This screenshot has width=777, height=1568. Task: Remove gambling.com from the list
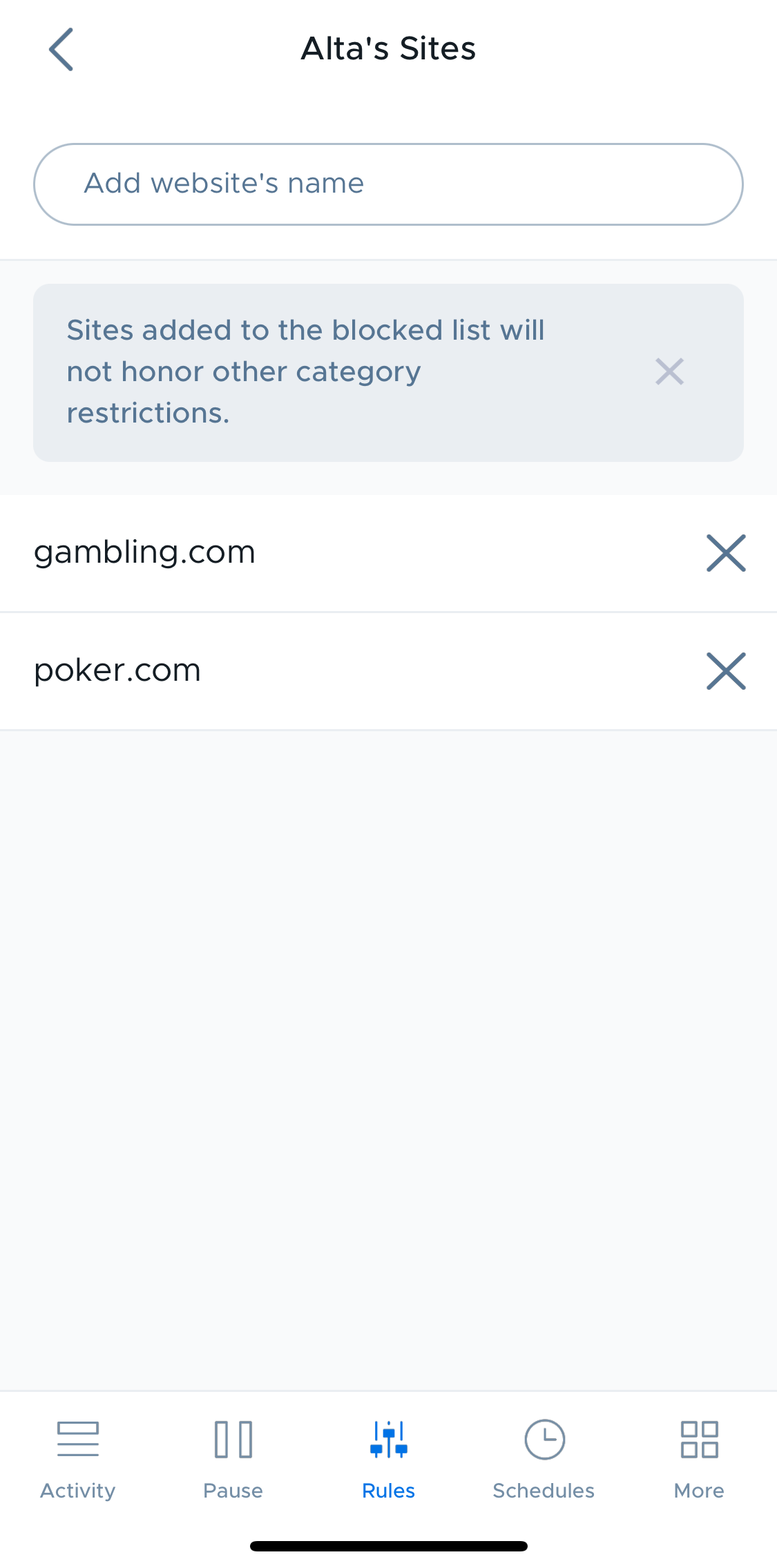point(726,553)
